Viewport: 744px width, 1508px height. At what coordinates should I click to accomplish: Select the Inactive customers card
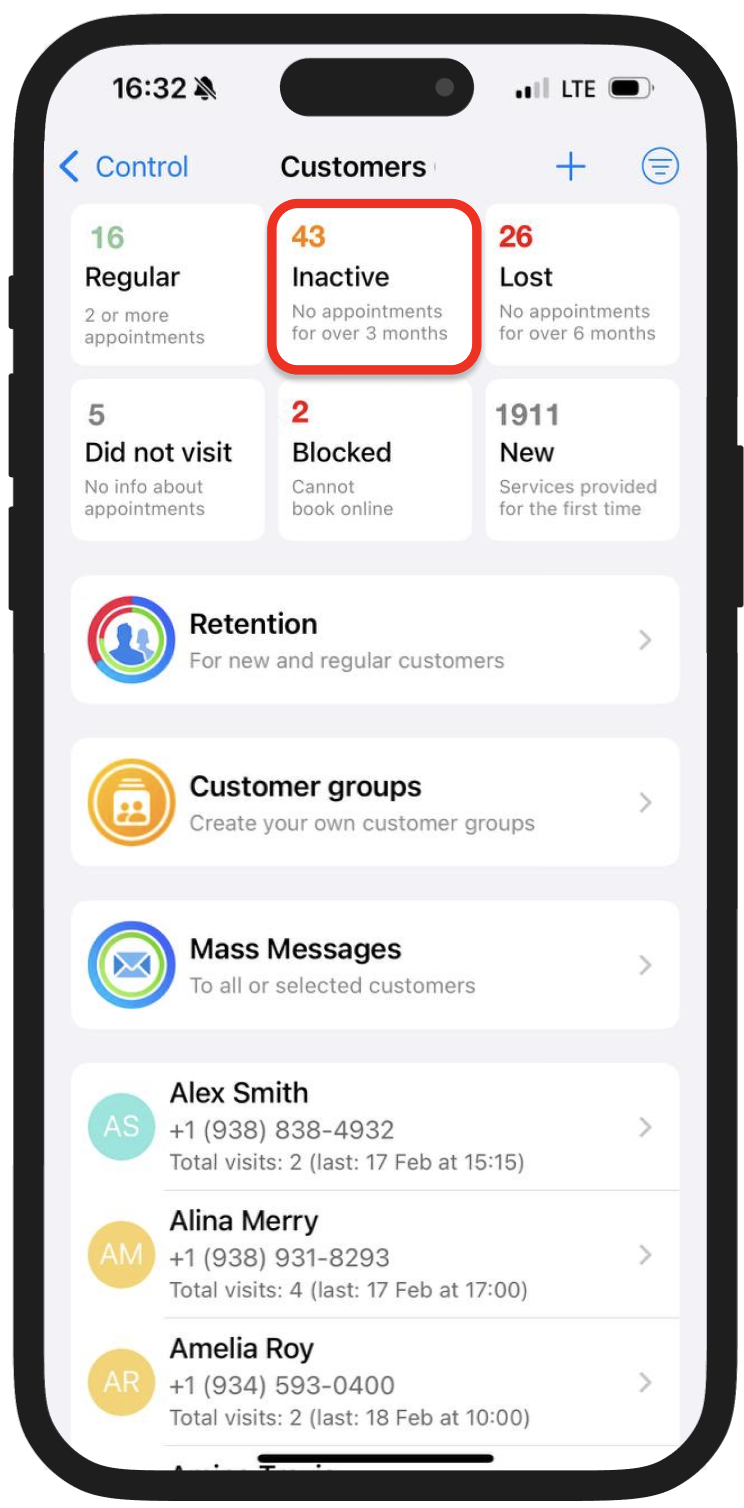(x=374, y=285)
